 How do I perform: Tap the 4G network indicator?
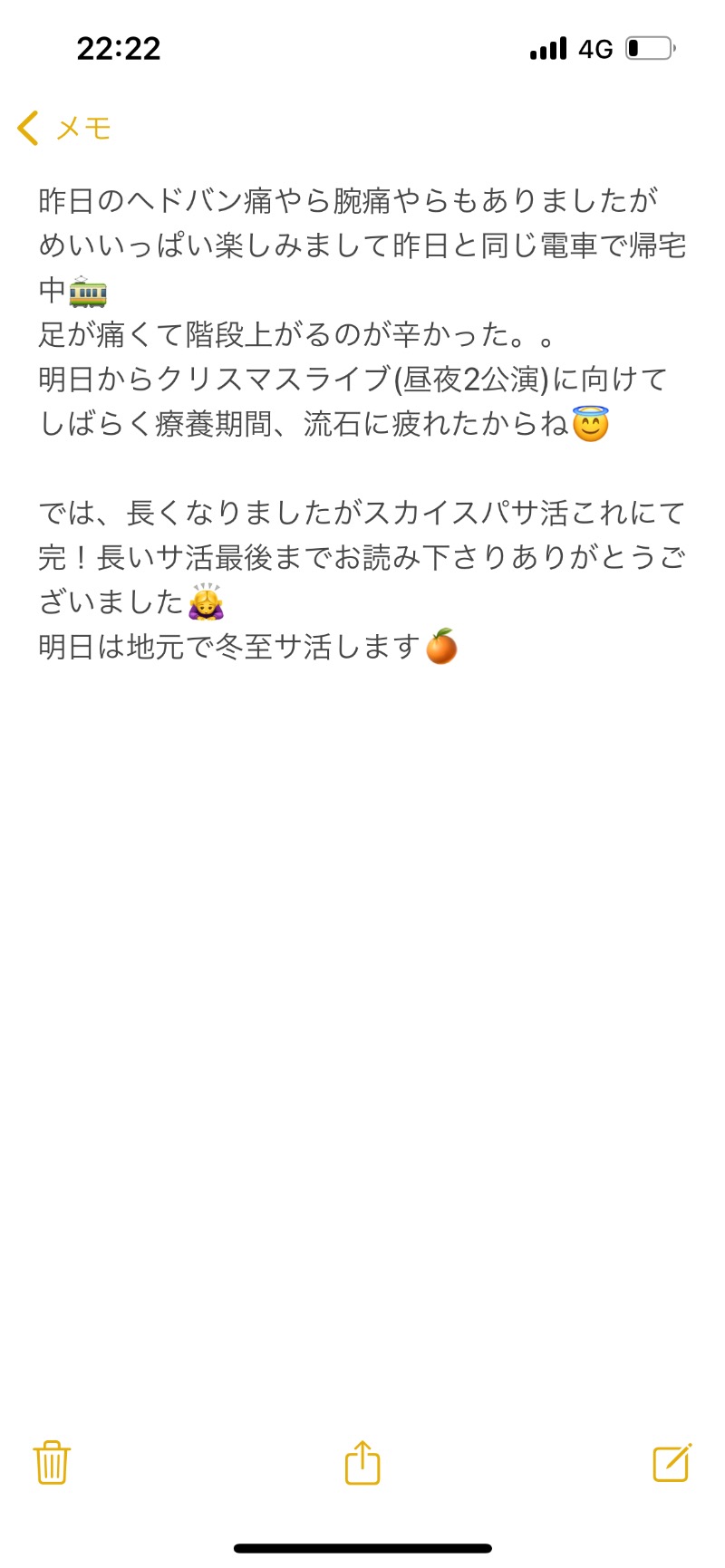point(595,47)
